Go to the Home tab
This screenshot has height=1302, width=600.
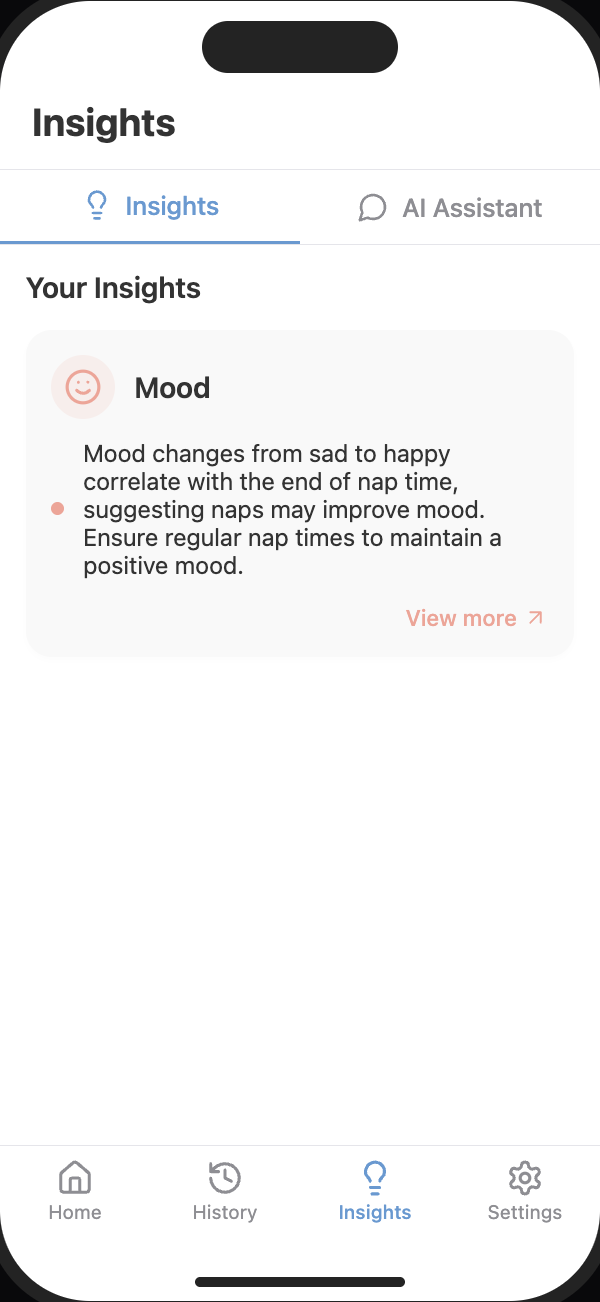(x=75, y=1191)
